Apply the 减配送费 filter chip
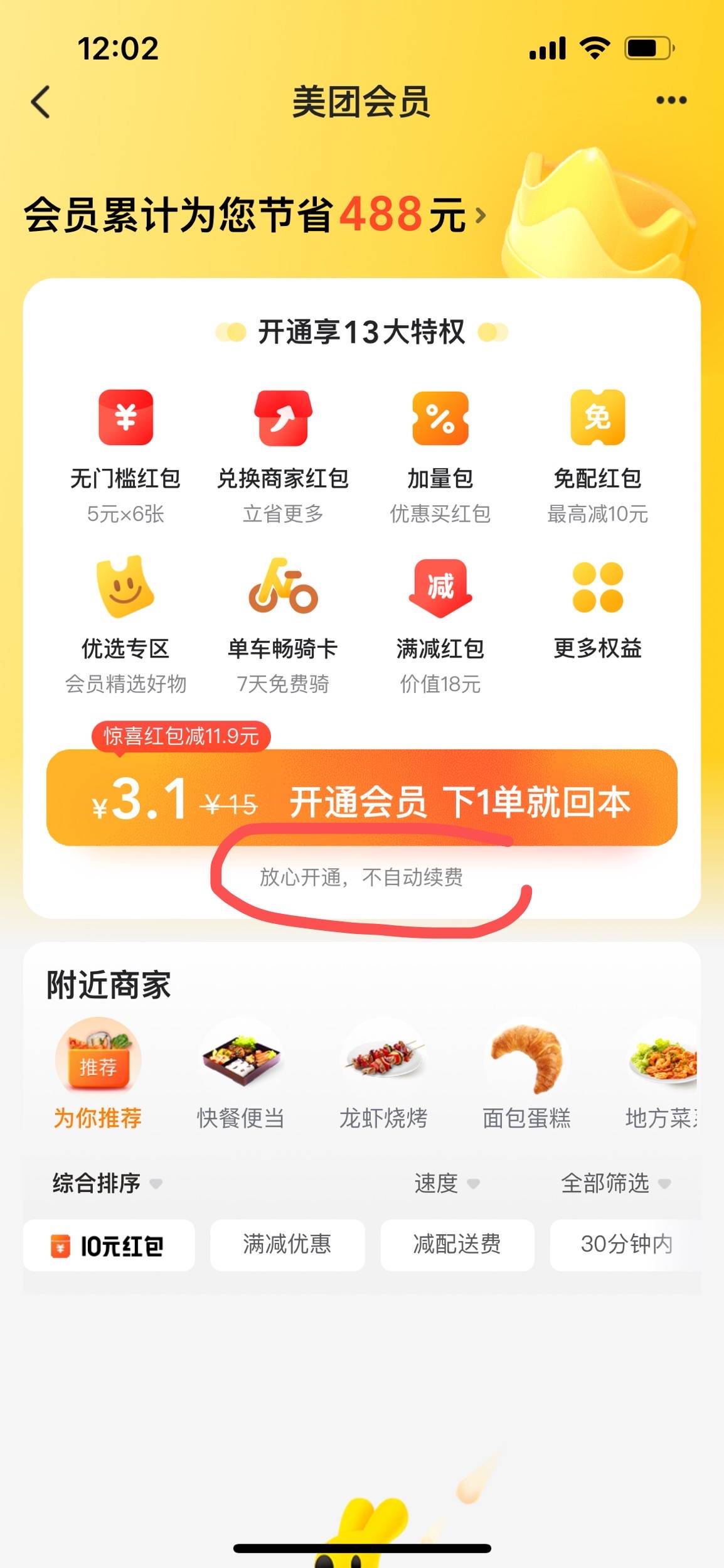Viewport: 724px width, 1568px height. coord(457,1244)
